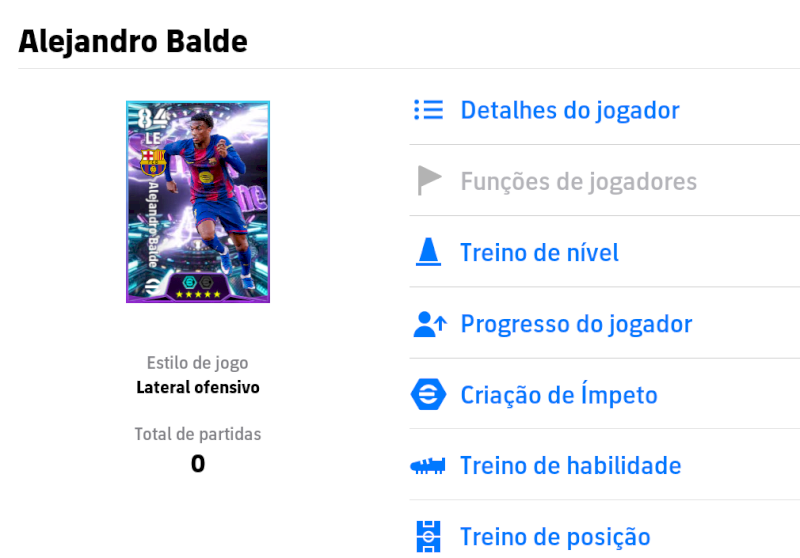This screenshot has width=800, height=558.
Task: Choose Treino de posição
Action: [x=555, y=536]
